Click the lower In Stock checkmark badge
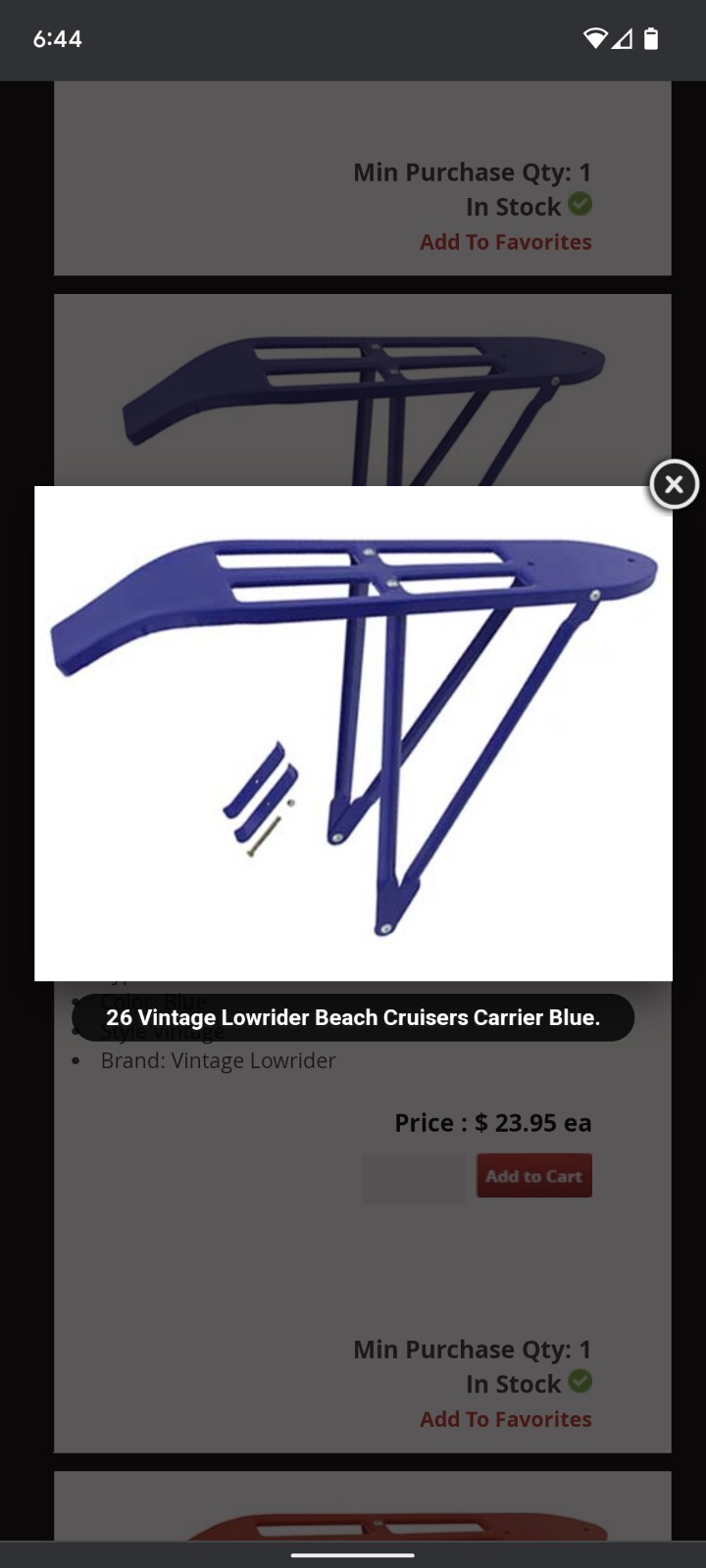This screenshot has height=1568, width=706. click(x=579, y=1383)
